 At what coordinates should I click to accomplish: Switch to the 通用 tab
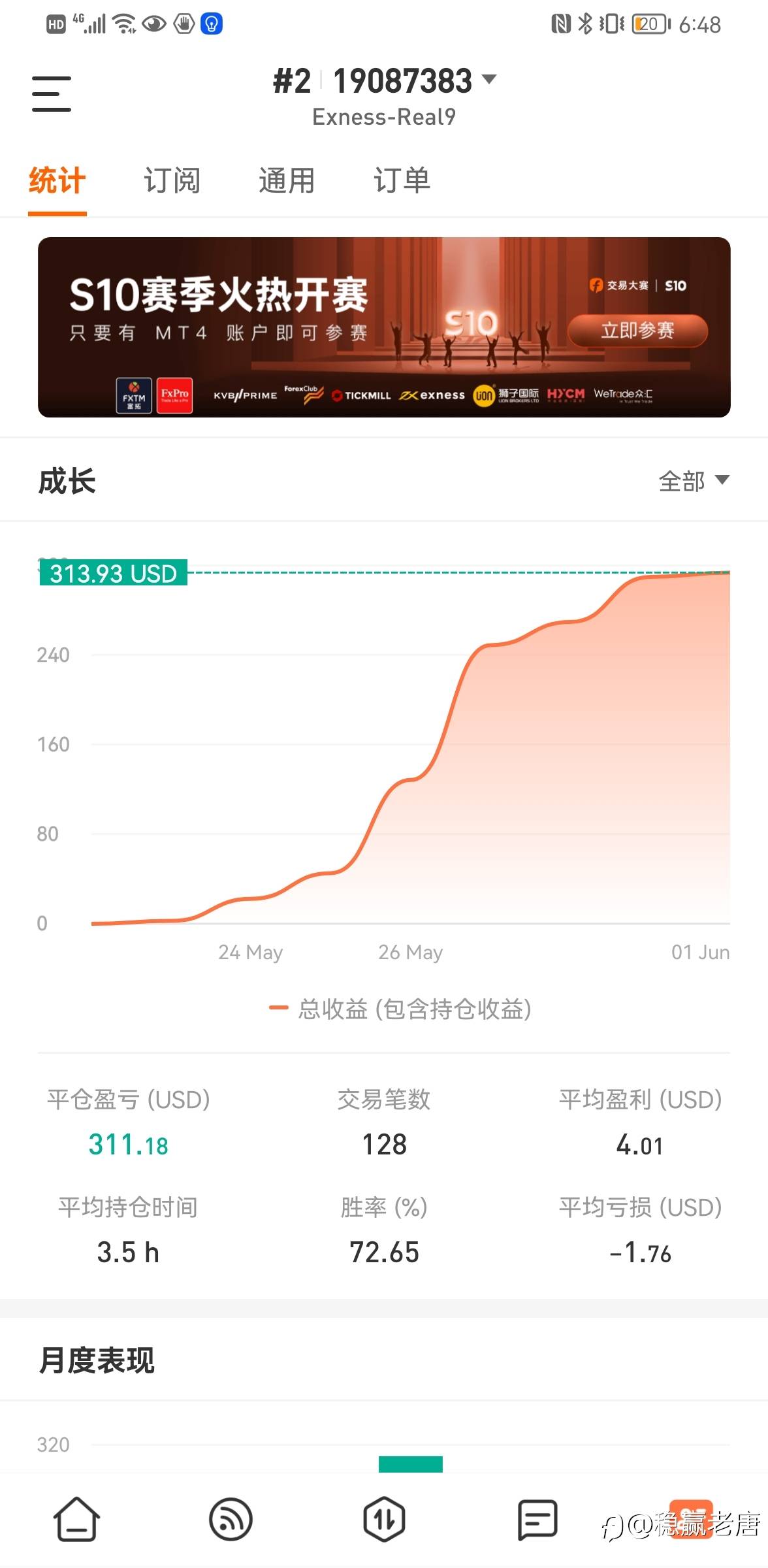[x=287, y=180]
